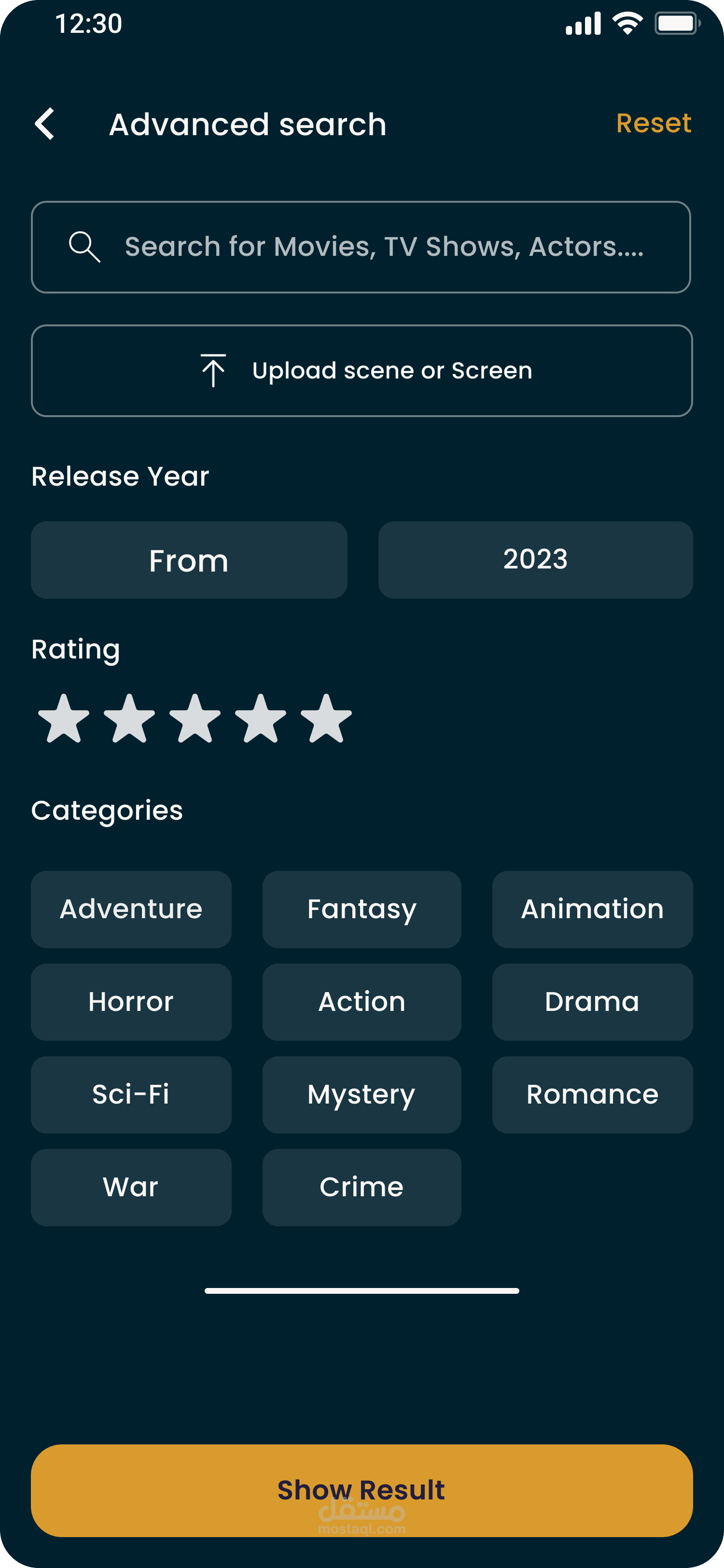
Task: Open the From year picker
Action: 189,560
